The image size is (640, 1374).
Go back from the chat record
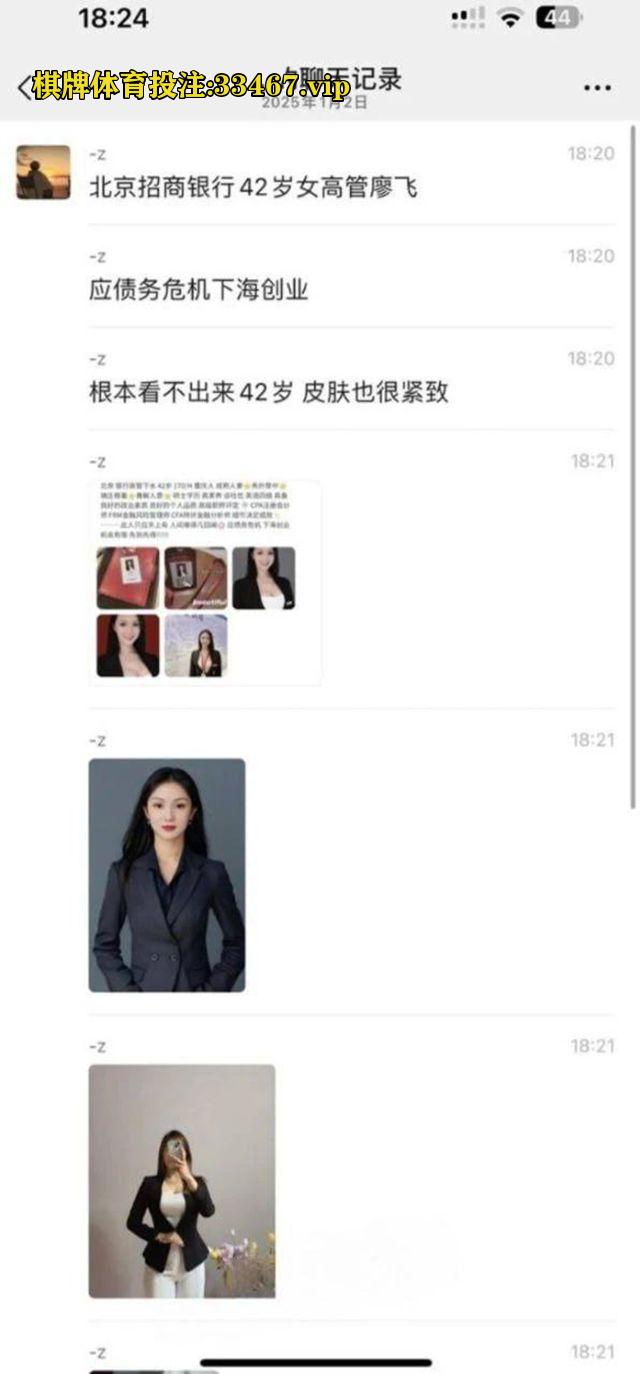[x=23, y=87]
